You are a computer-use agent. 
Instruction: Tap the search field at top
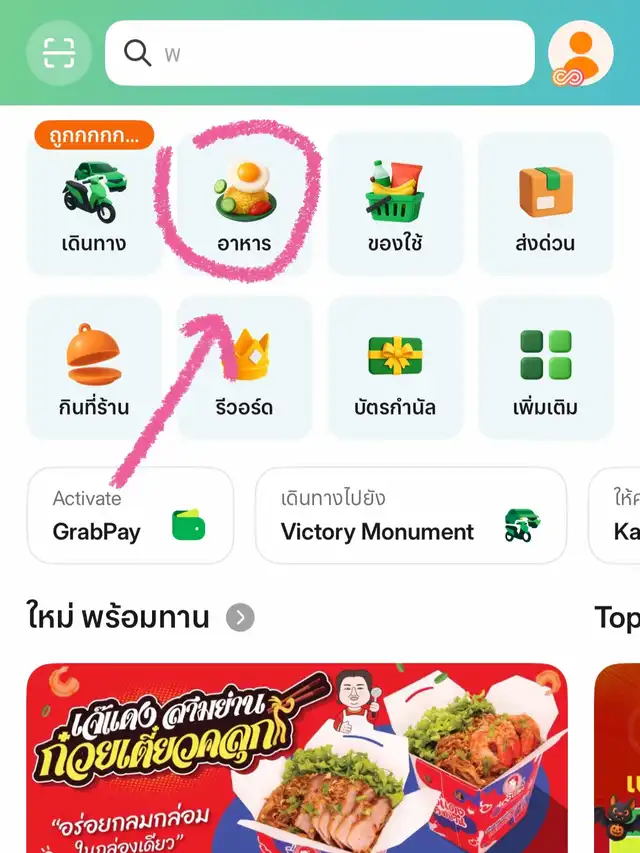click(320, 53)
